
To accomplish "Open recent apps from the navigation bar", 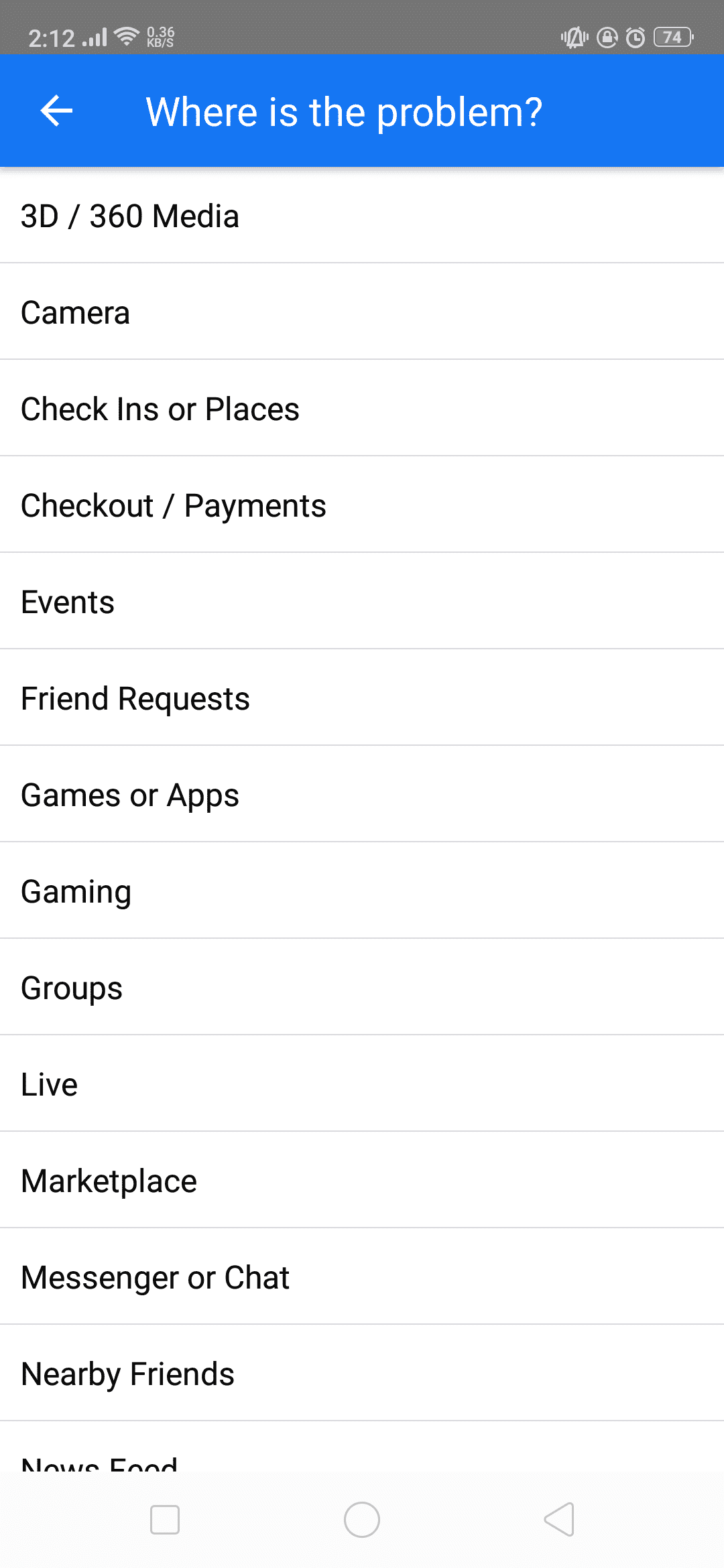I will [x=165, y=1519].
